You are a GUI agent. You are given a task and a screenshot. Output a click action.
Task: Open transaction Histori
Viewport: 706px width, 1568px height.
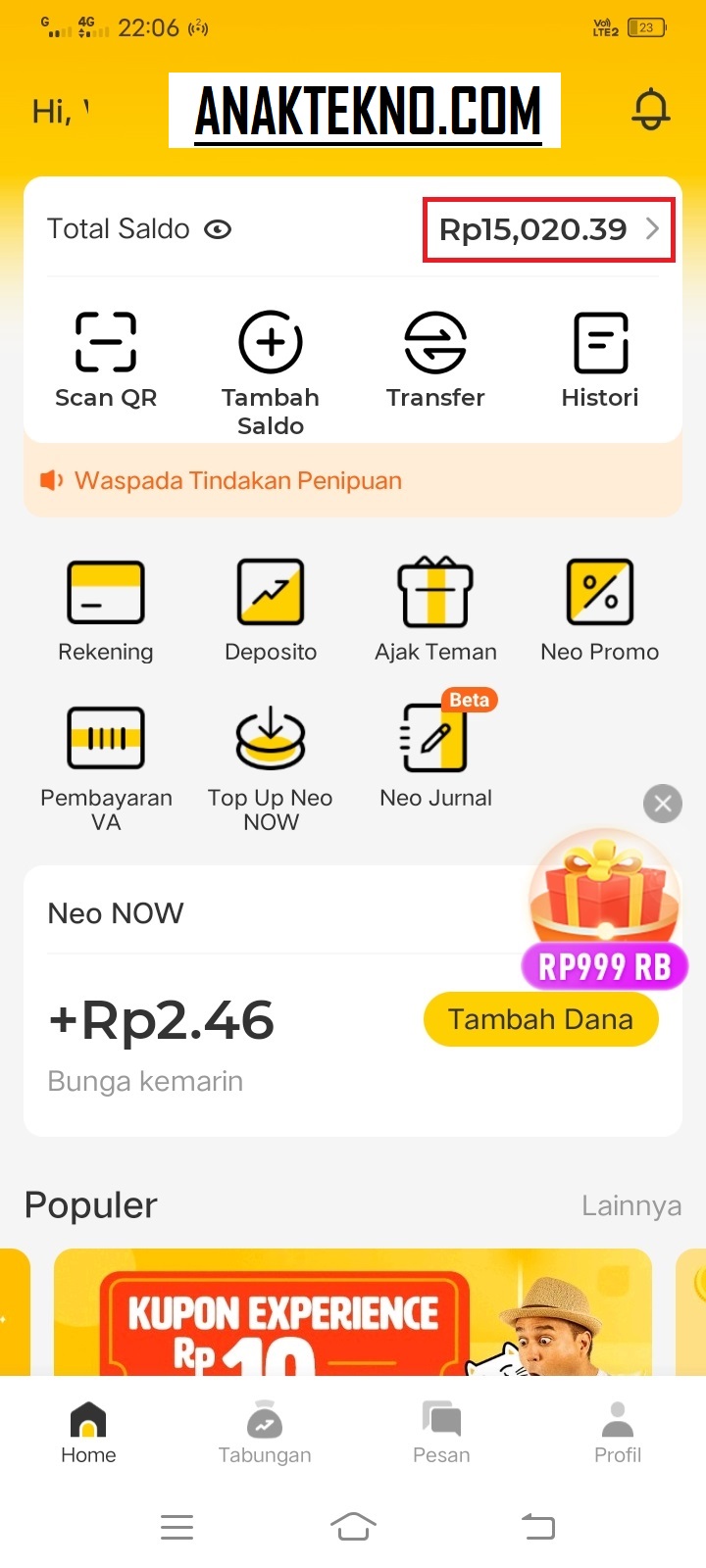600,358
